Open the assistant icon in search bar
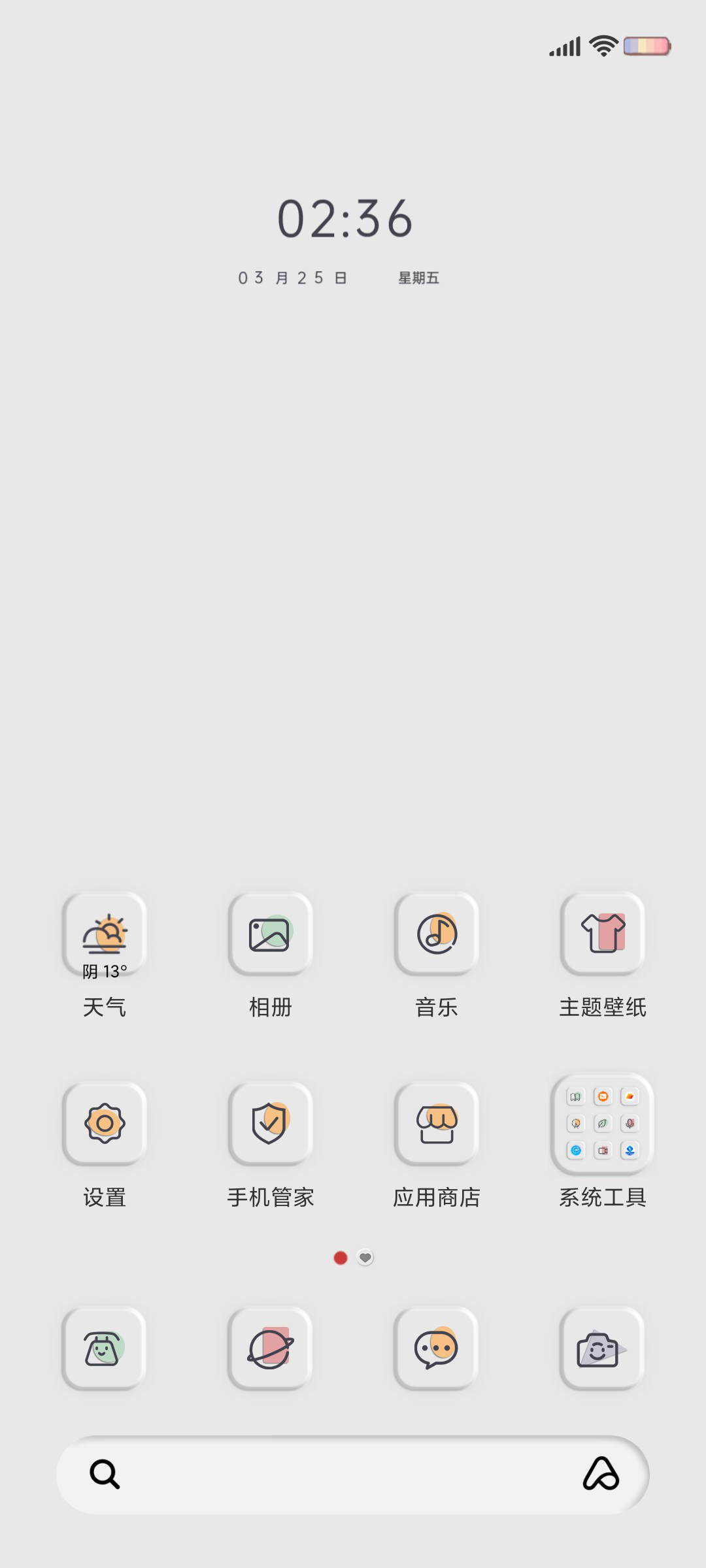706x1568 pixels. click(601, 1474)
